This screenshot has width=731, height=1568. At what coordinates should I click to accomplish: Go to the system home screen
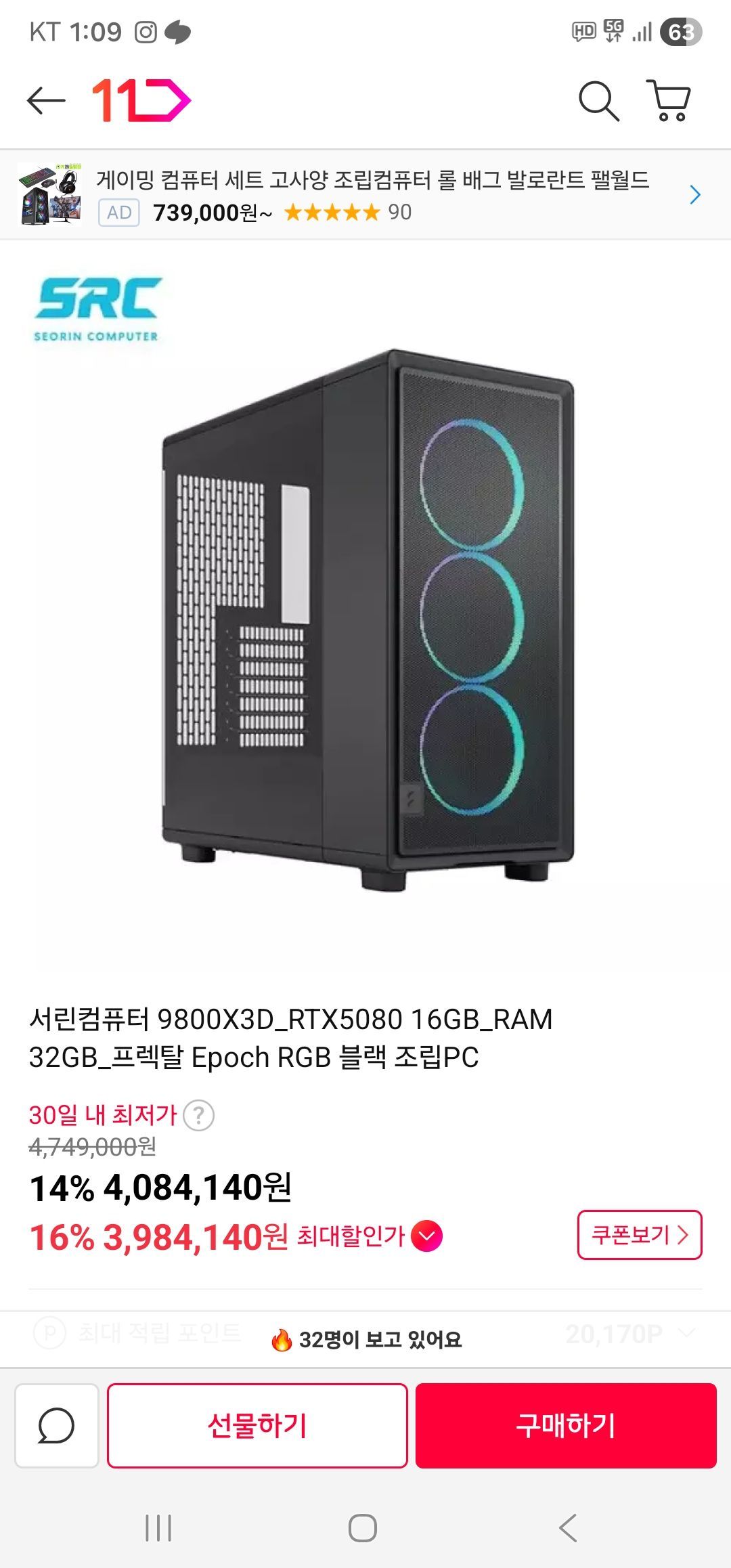363,1527
